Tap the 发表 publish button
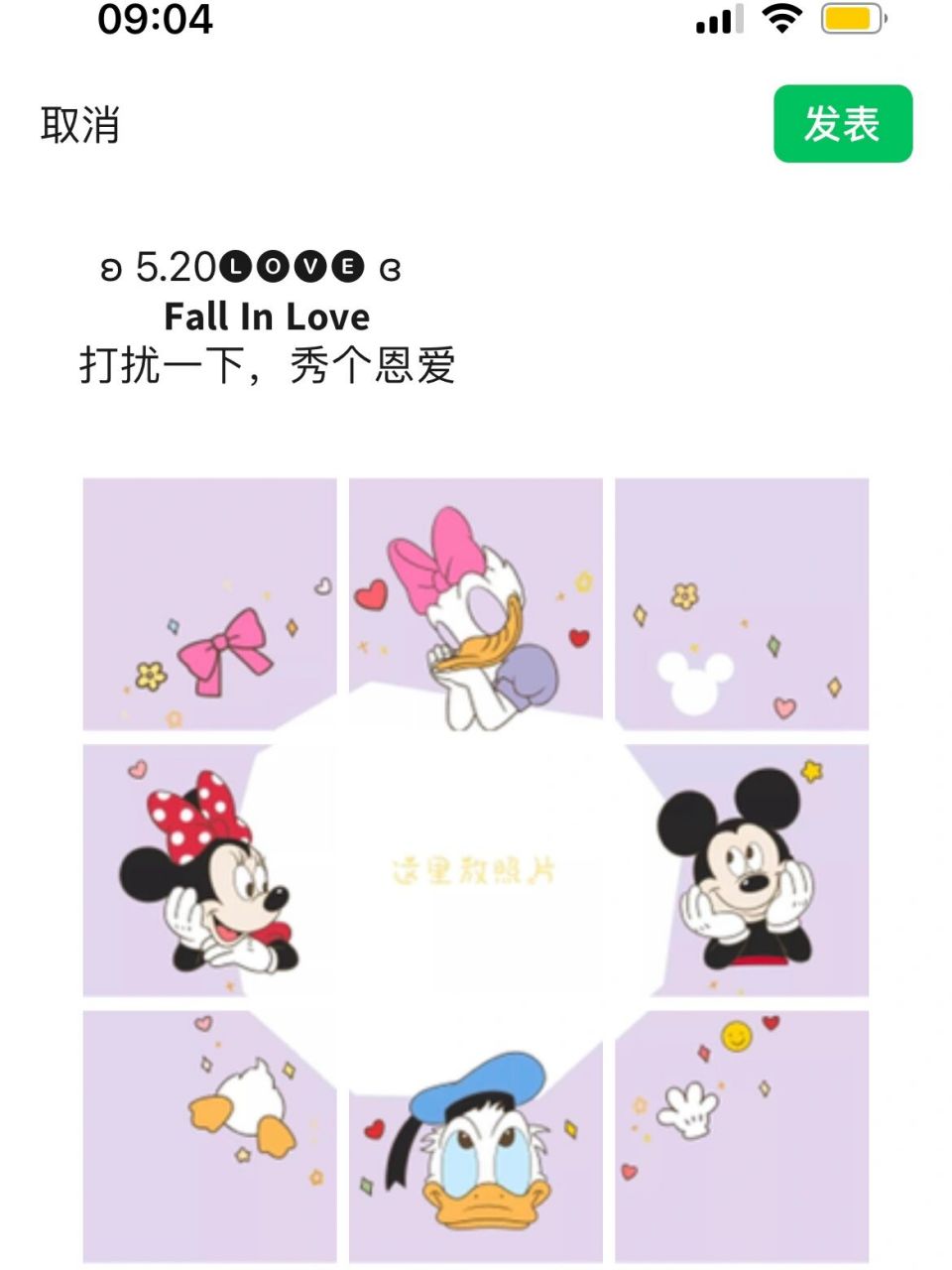 pos(842,123)
